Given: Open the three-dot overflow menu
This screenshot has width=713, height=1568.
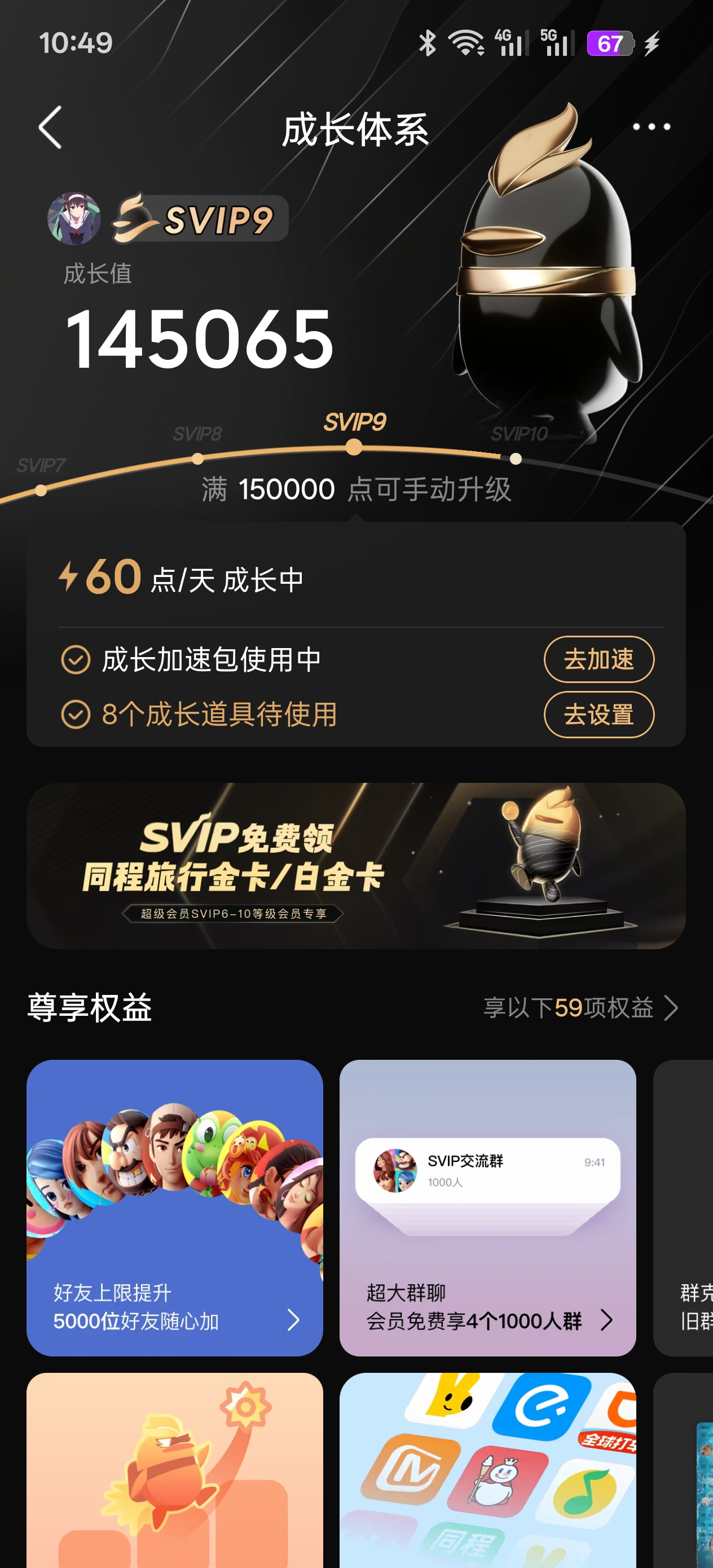Looking at the screenshot, I should tap(651, 127).
